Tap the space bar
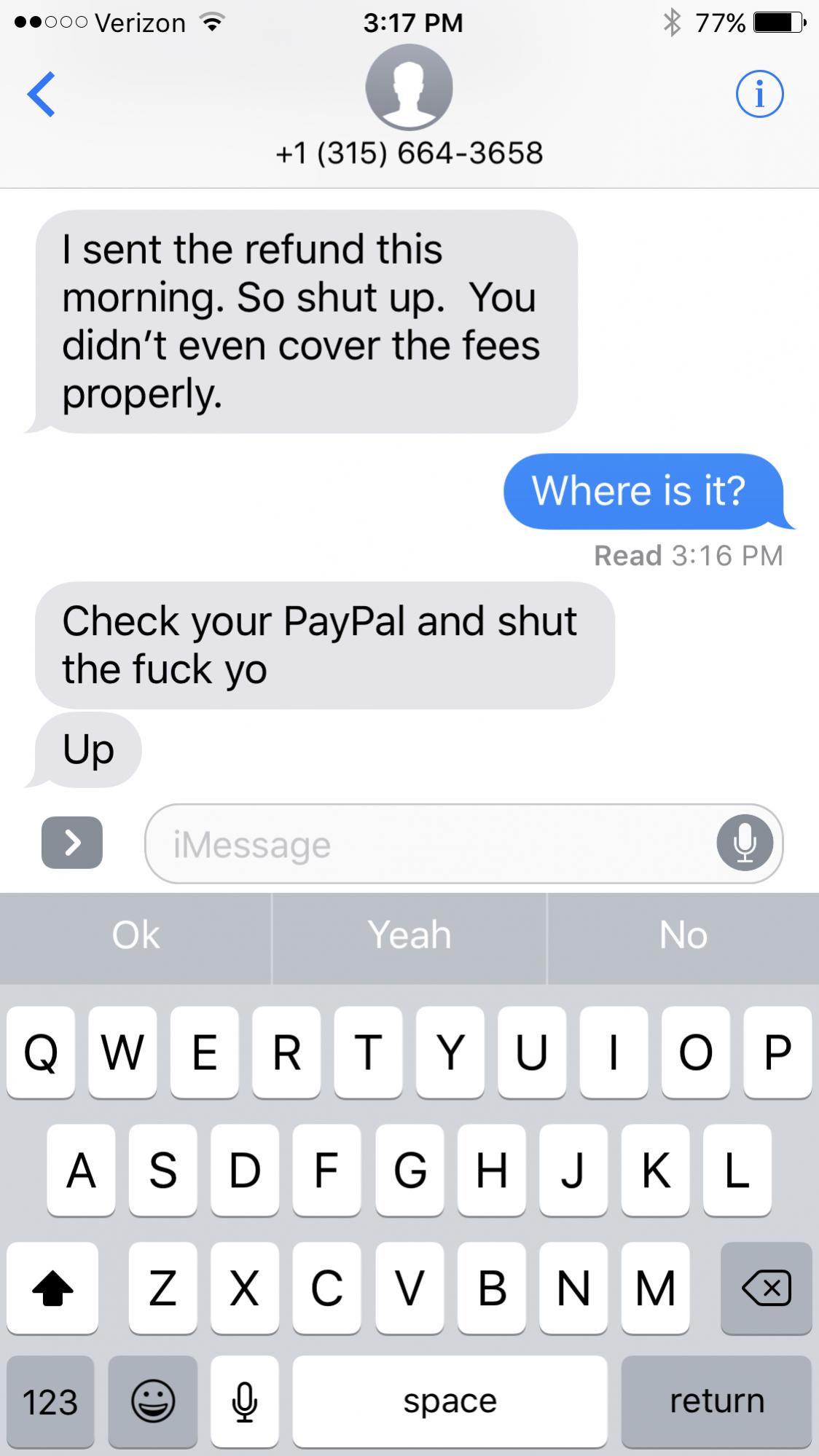Screen dimensions: 819x1456 tap(450, 1401)
